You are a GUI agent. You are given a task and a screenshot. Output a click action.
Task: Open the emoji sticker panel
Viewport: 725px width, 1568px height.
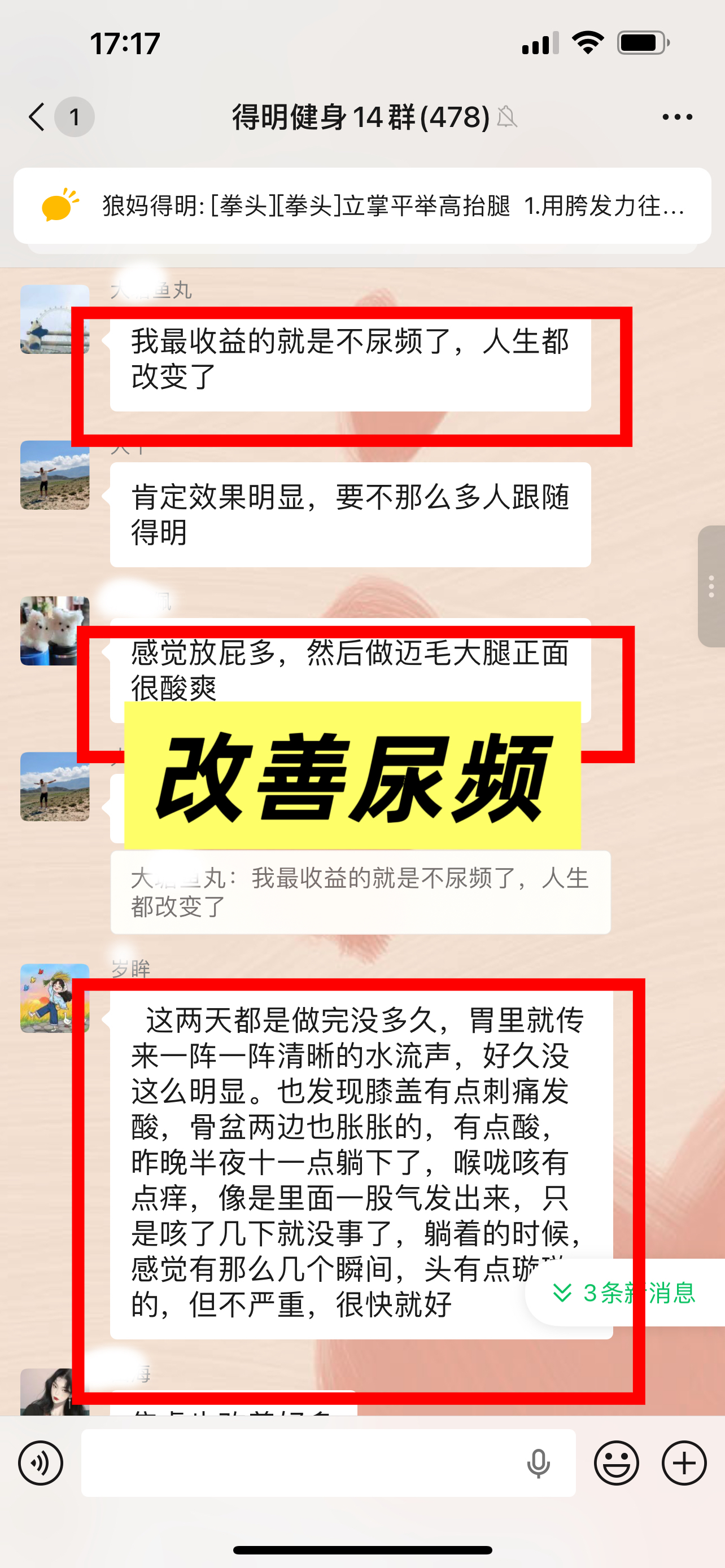point(616,1462)
